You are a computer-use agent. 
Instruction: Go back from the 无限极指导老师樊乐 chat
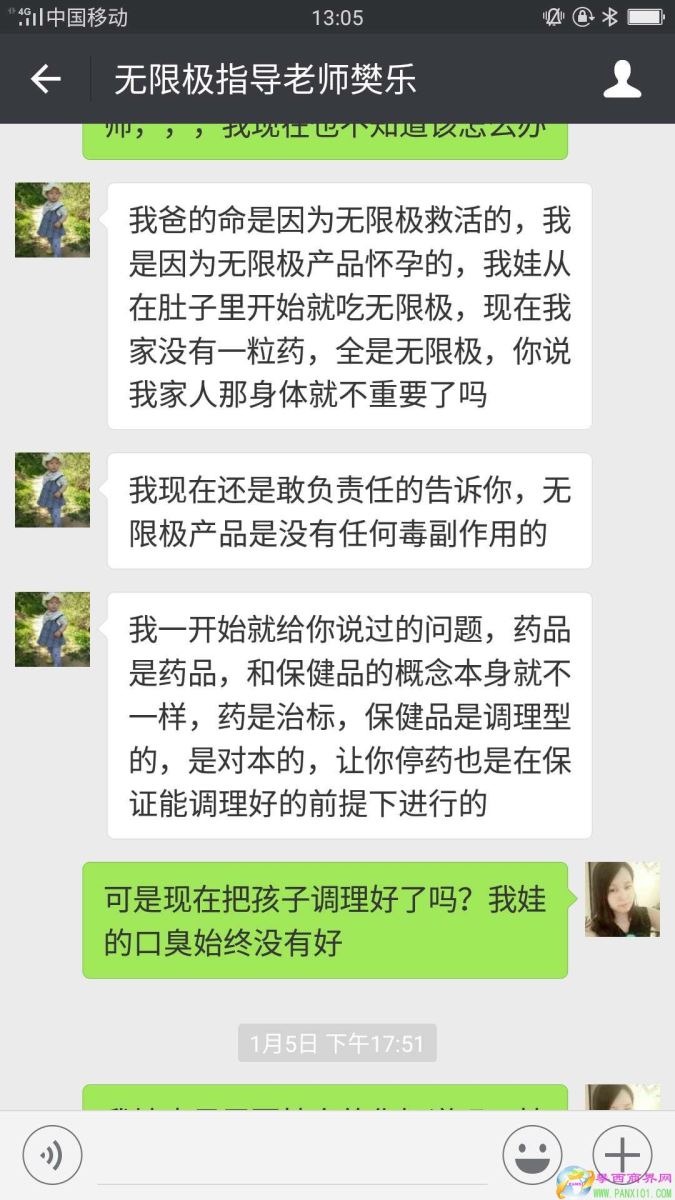click(x=46, y=79)
